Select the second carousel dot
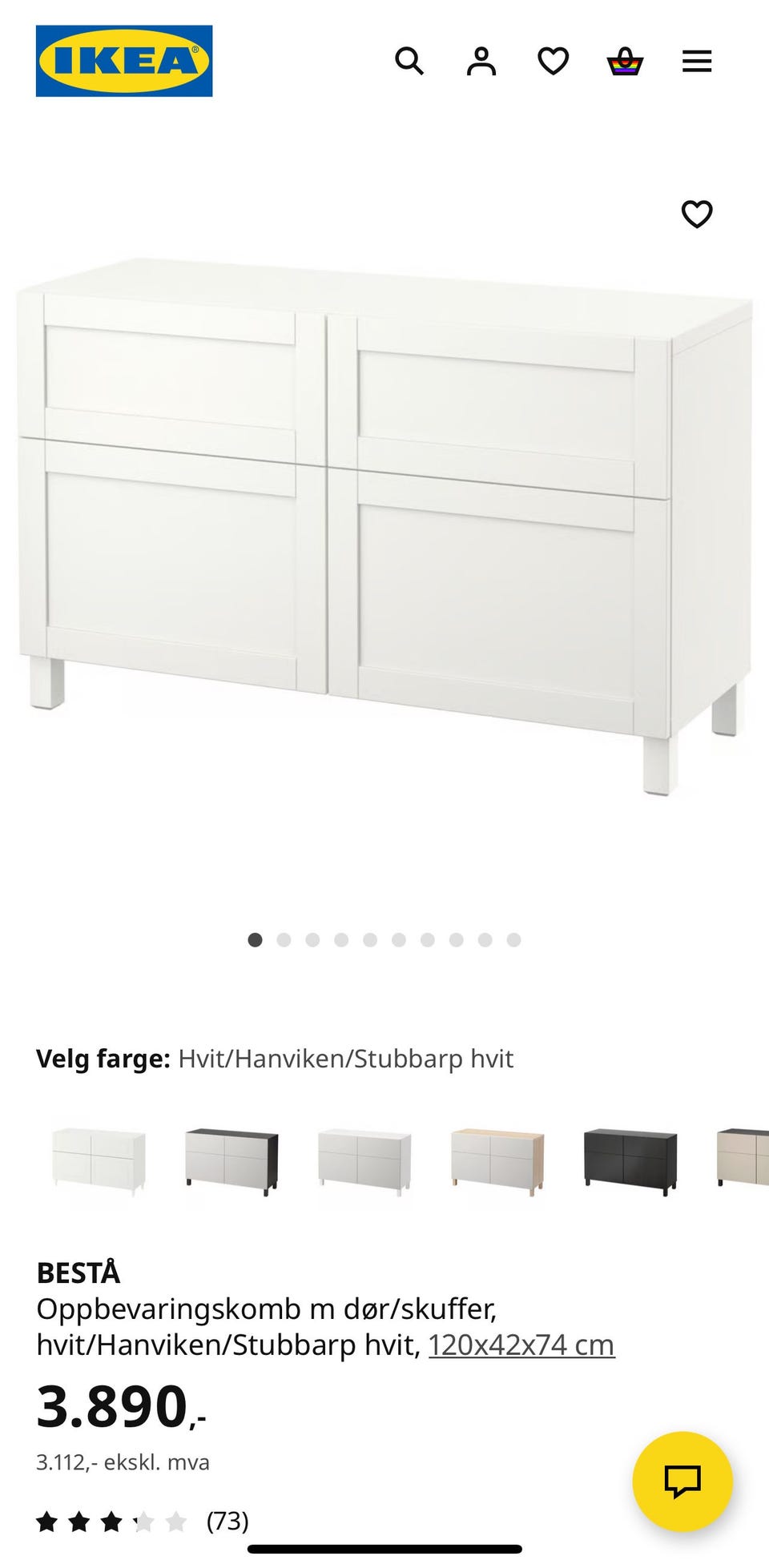The height and width of the screenshot is (1568, 769). tap(284, 939)
